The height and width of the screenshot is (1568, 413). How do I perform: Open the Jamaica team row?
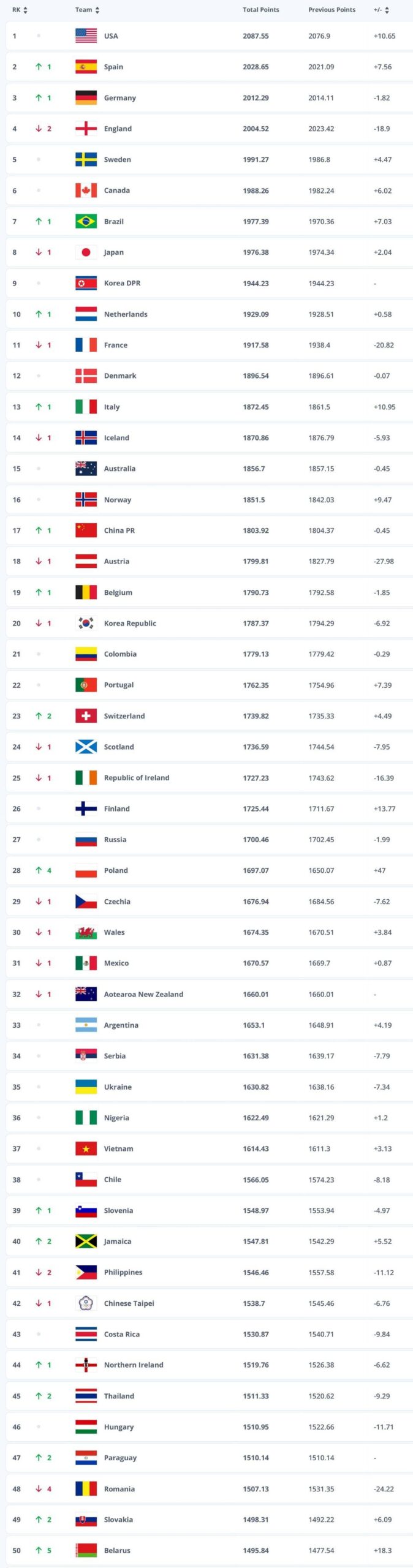[117, 1242]
